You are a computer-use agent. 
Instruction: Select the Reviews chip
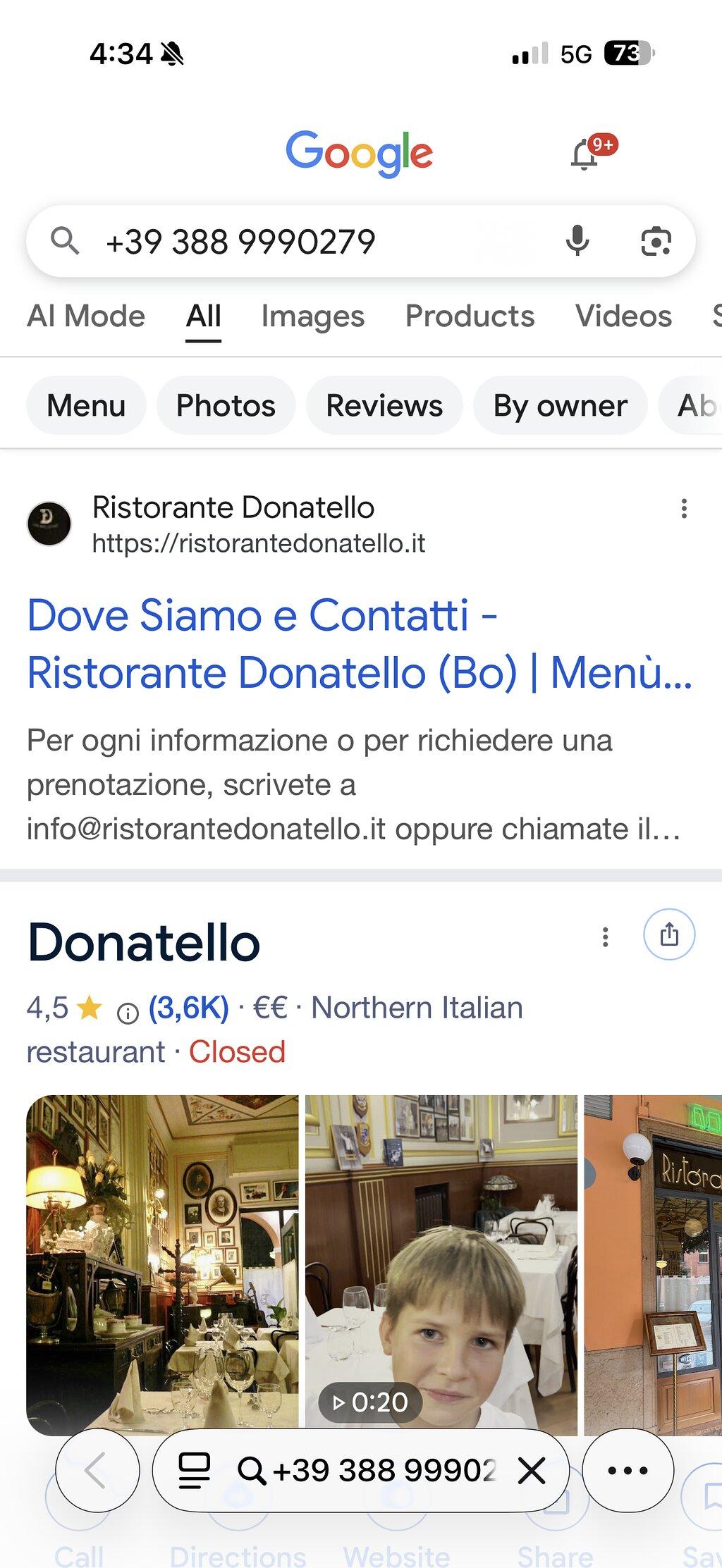pos(384,405)
